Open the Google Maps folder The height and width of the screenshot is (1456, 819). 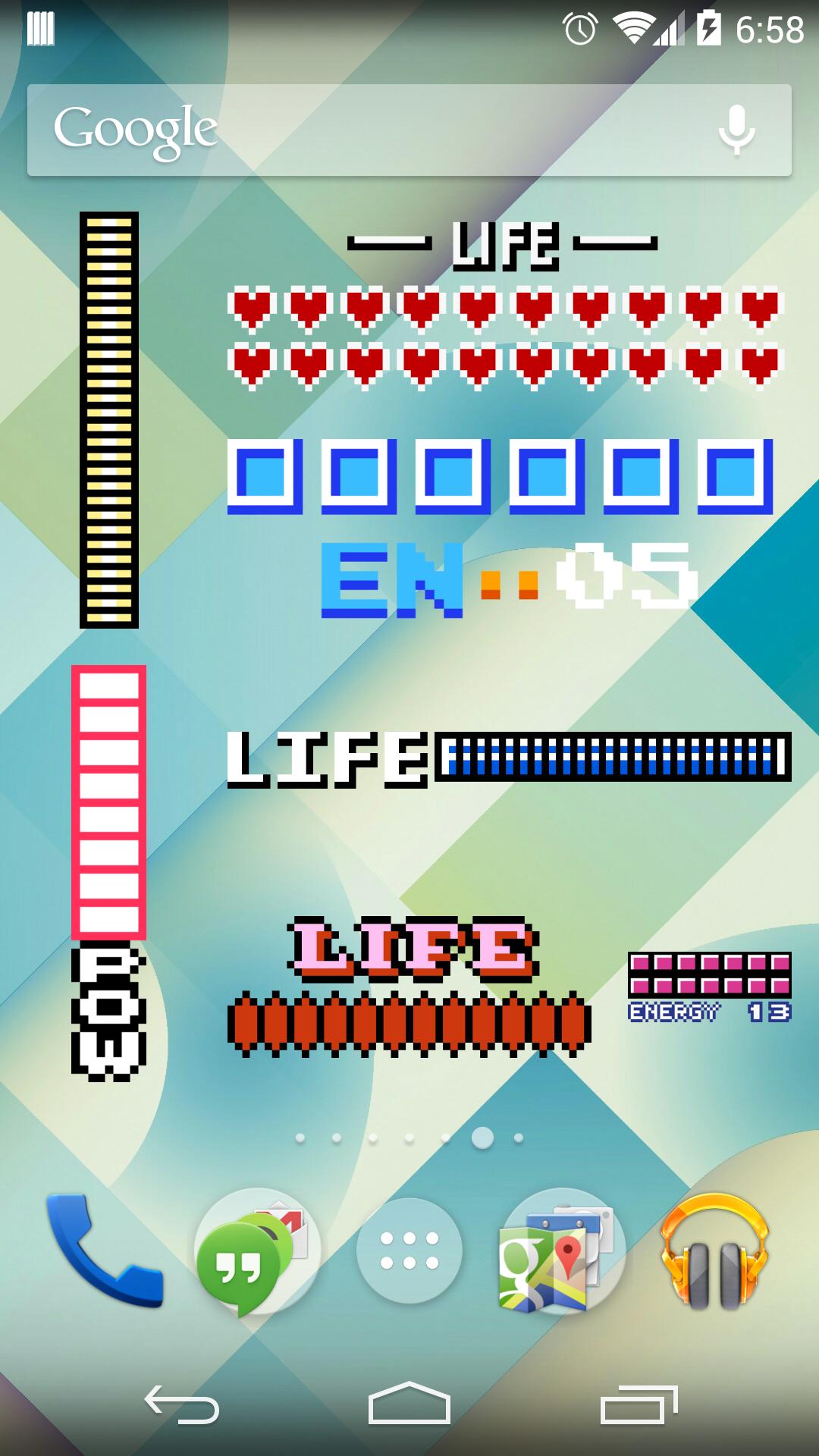pyautogui.click(x=562, y=1250)
